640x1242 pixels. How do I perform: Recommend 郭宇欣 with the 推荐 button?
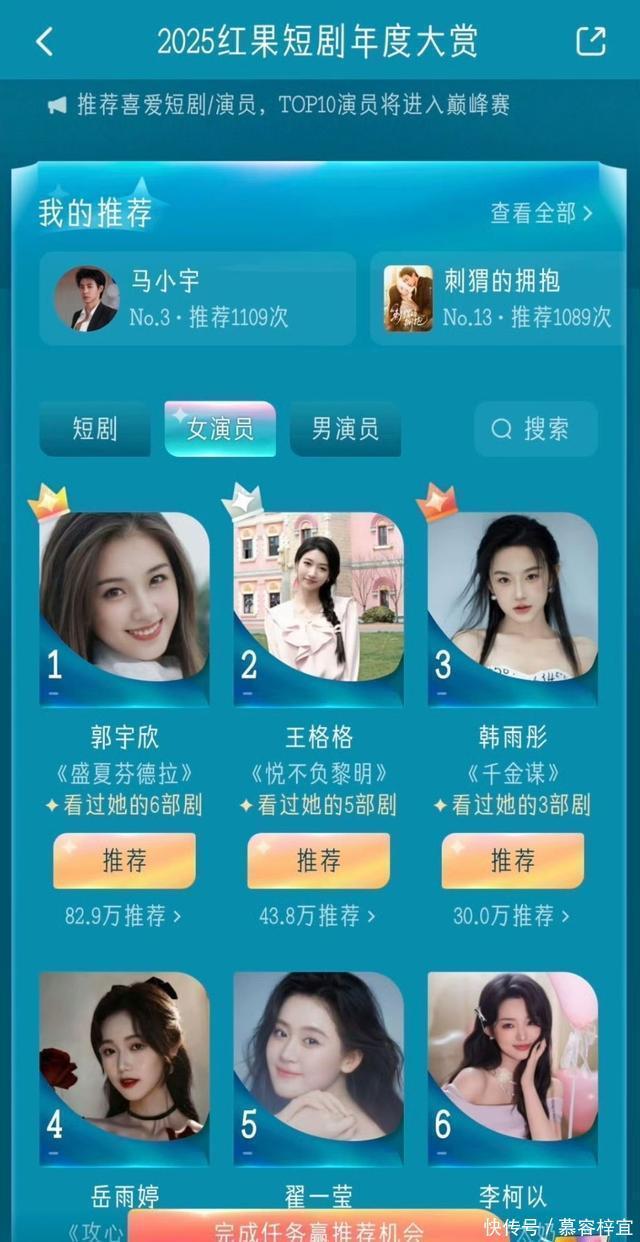coord(124,861)
